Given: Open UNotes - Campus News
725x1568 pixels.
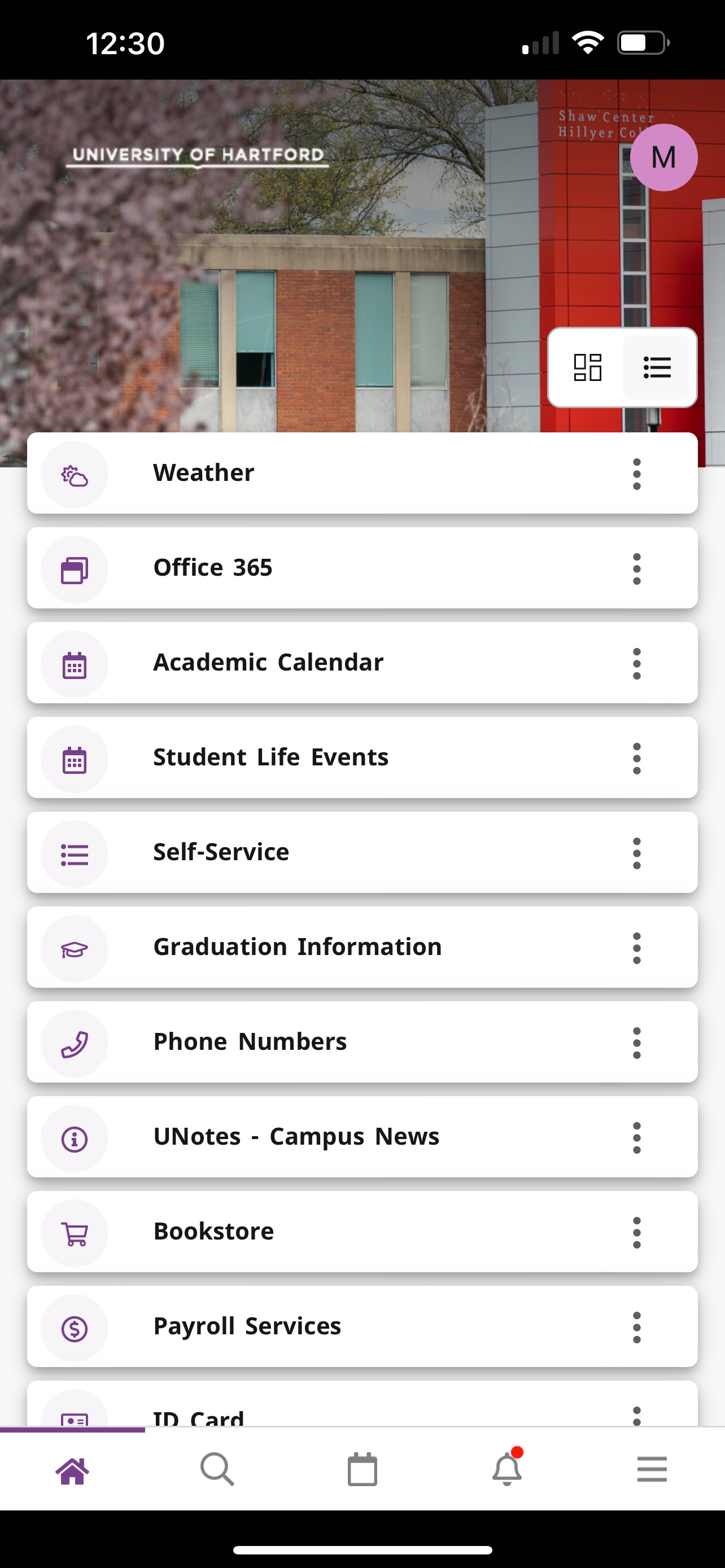Looking at the screenshot, I should point(317,1137).
